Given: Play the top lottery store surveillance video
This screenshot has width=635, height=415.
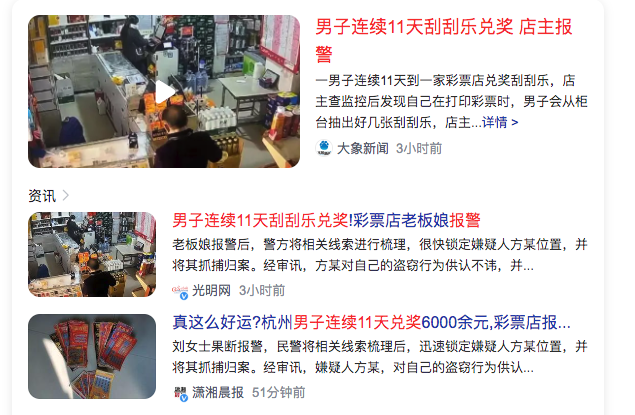Looking at the screenshot, I should coord(164,91).
